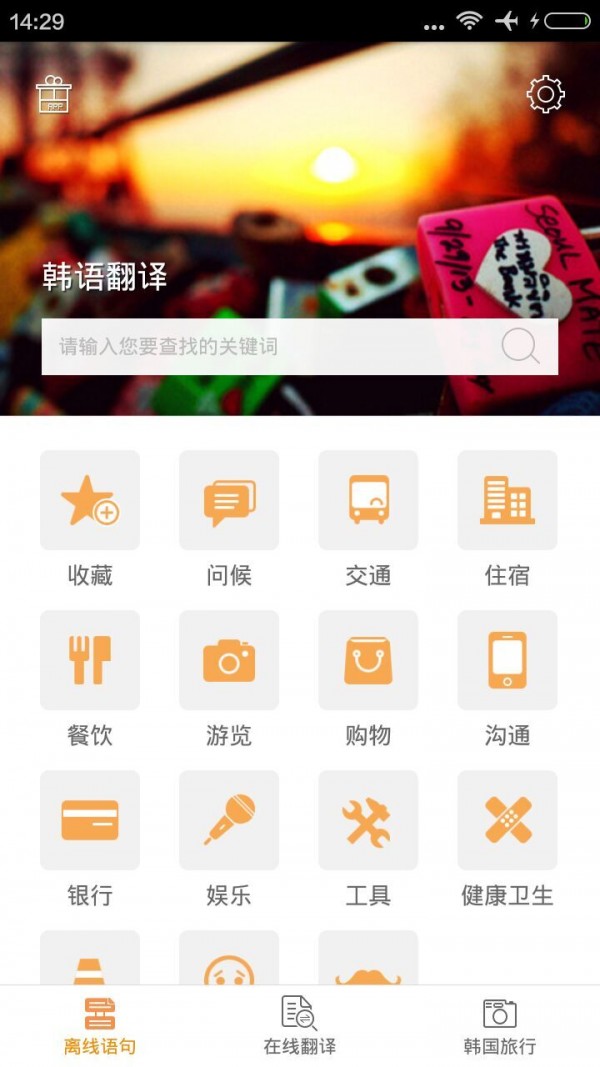Open the 娱乐 entertainment category

click(229, 820)
